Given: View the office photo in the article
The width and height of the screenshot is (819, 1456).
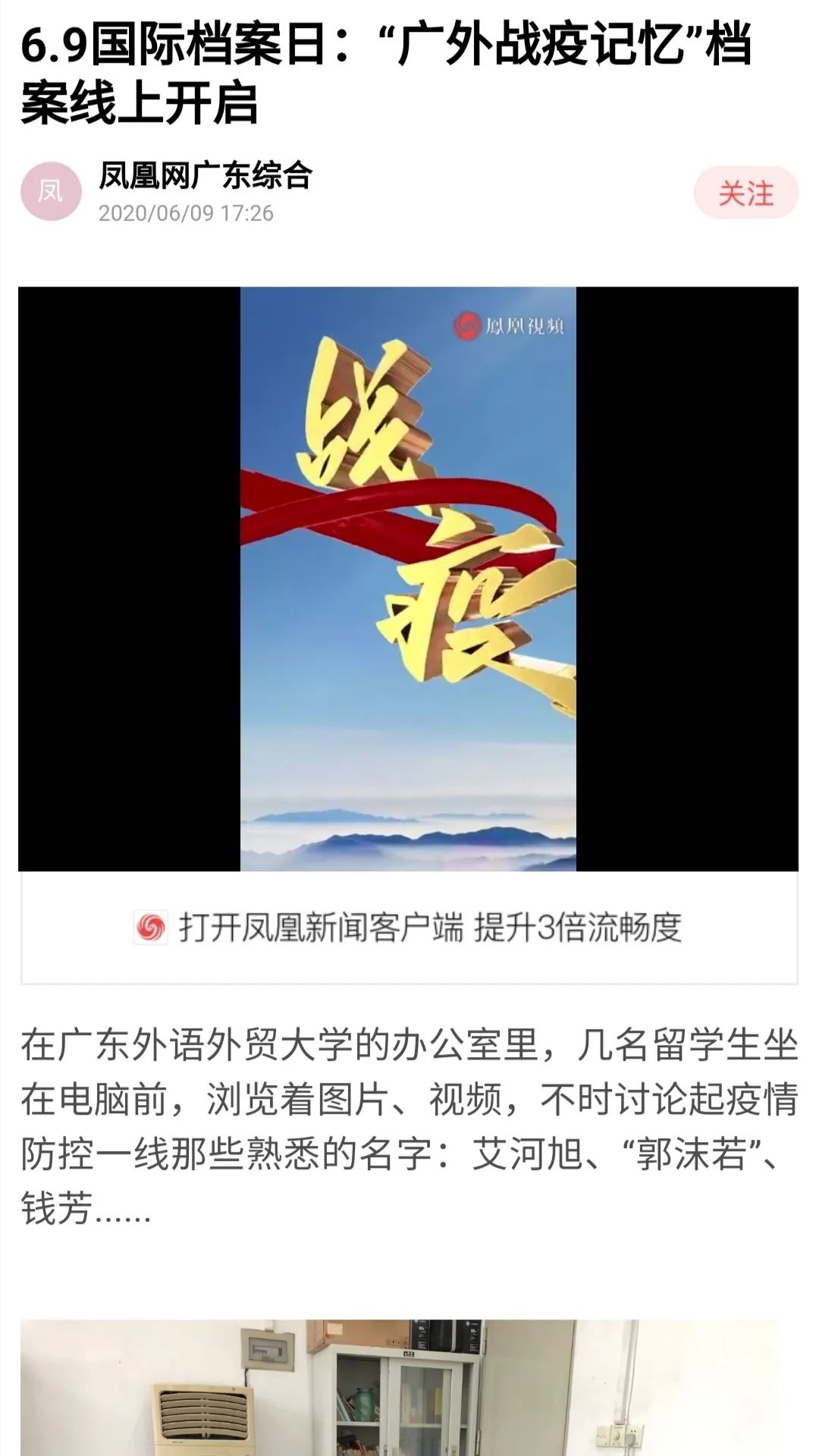Looking at the screenshot, I should pos(400,1388).
